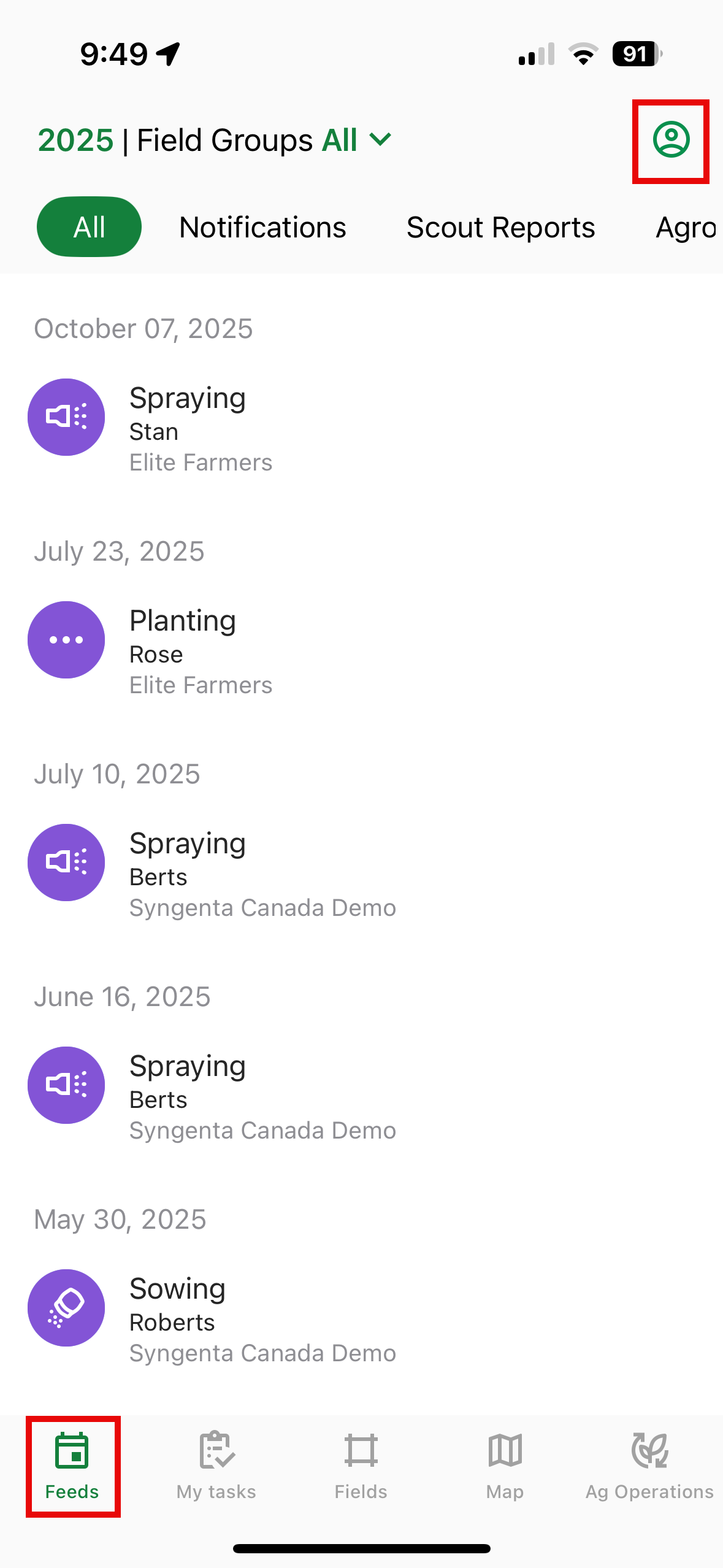
Task: Switch to the My tasks tab
Action: [x=216, y=1466]
